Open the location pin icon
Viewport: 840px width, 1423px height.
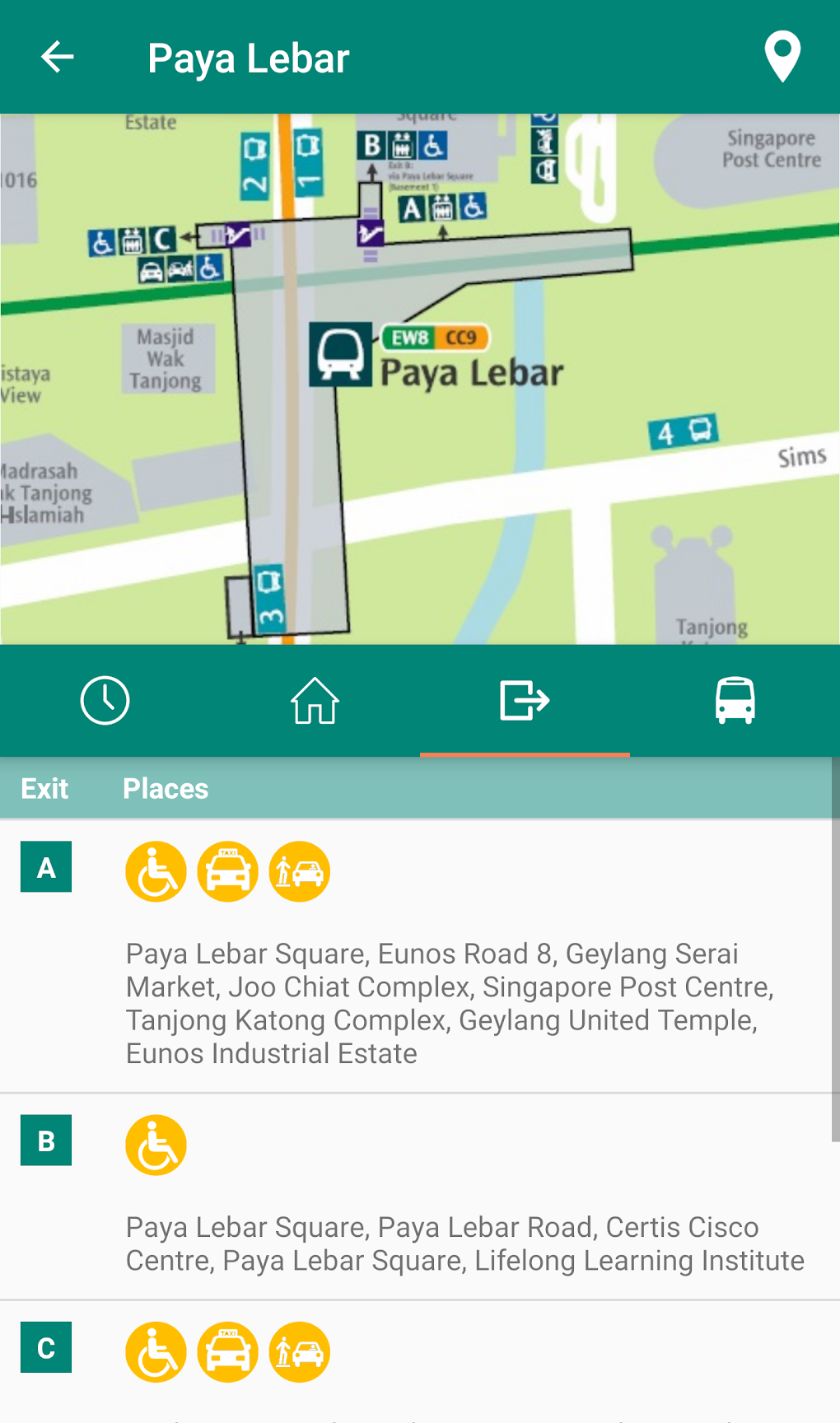click(x=782, y=57)
